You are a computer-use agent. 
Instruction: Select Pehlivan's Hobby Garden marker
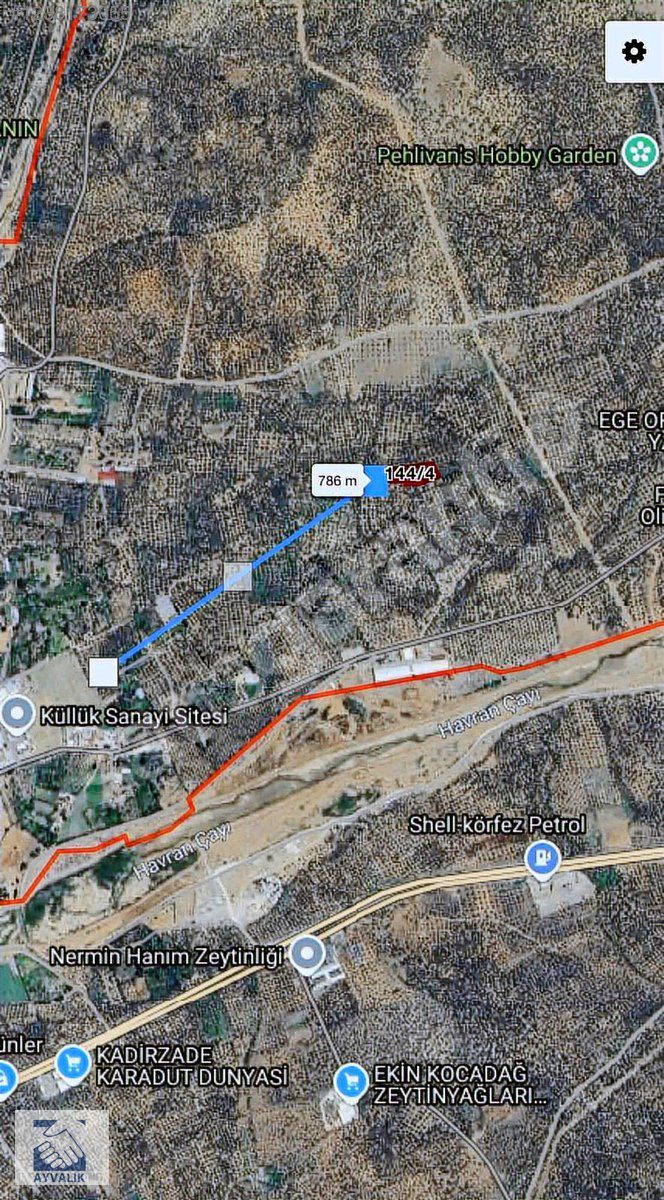(x=639, y=154)
